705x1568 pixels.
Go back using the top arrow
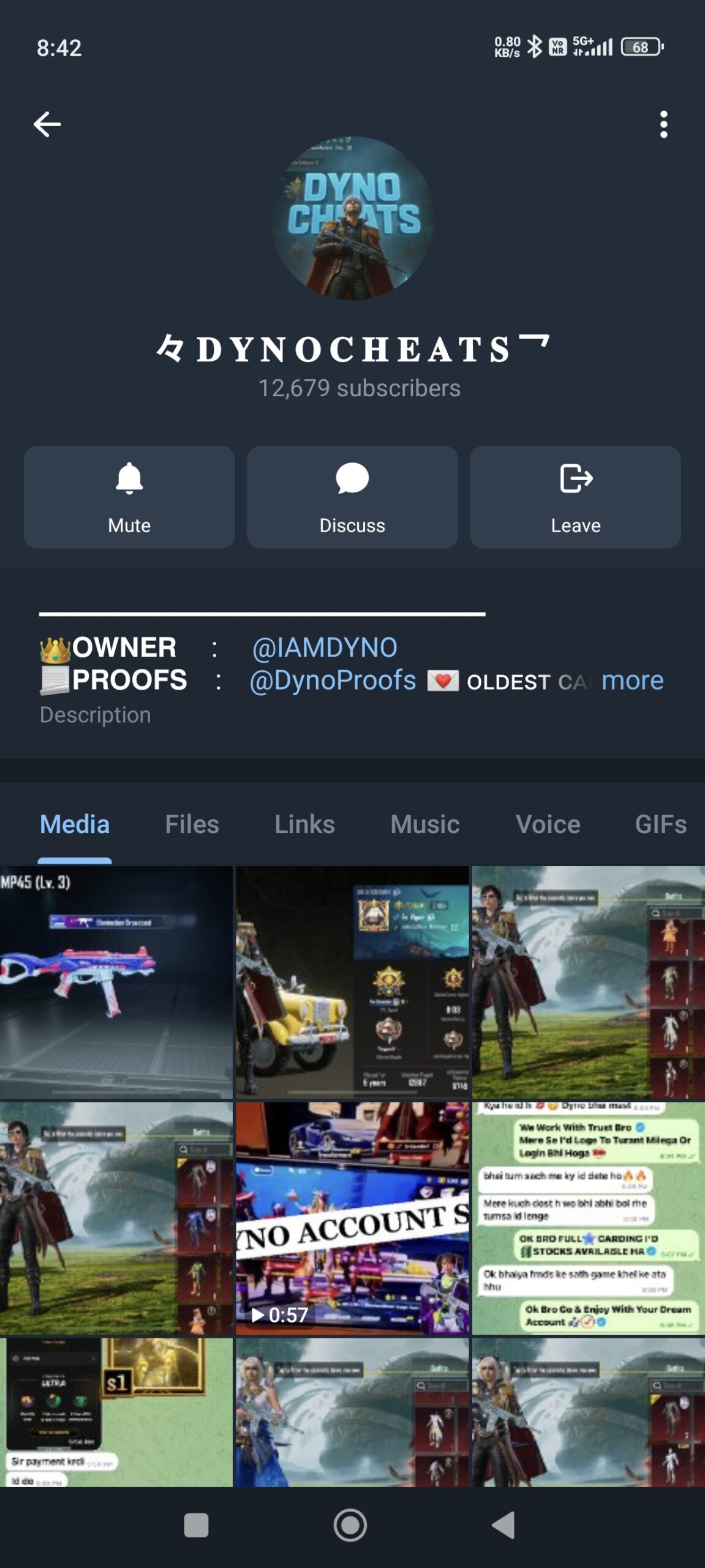tap(47, 124)
